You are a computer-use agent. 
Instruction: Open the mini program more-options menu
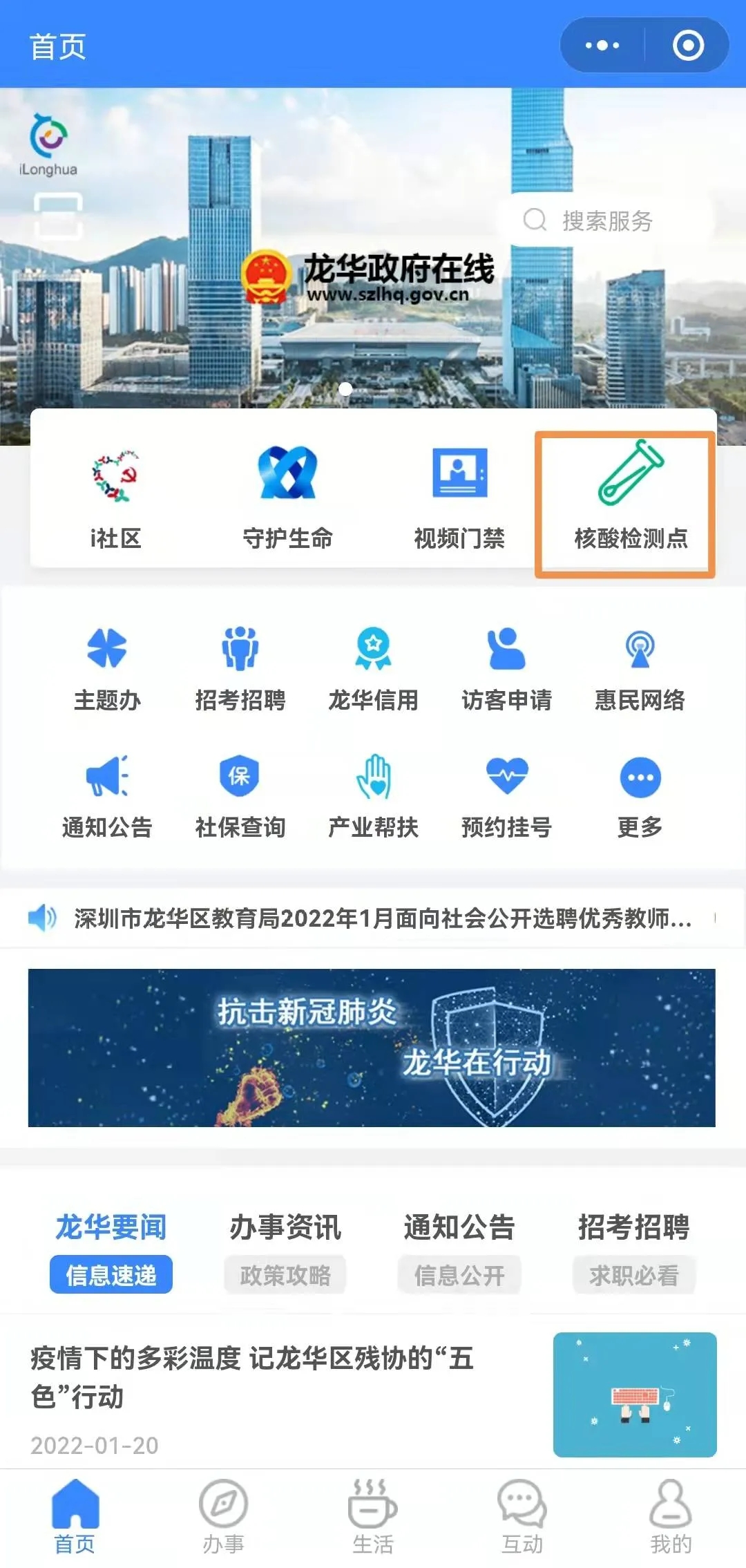click(x=602, y=46)
